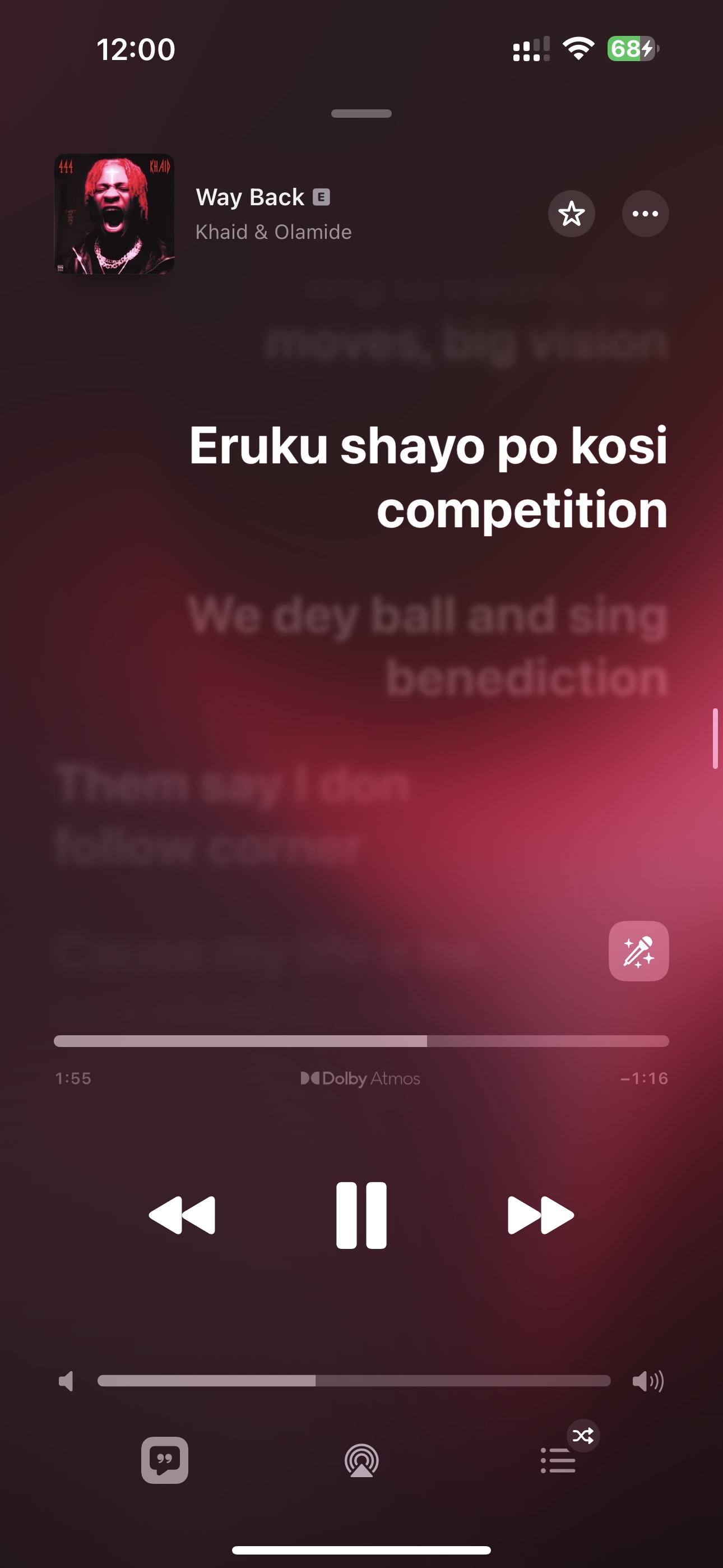Hide the lyrics view
The width and height of the screenshot is (723, 1568).
(x=164, y=1460)
